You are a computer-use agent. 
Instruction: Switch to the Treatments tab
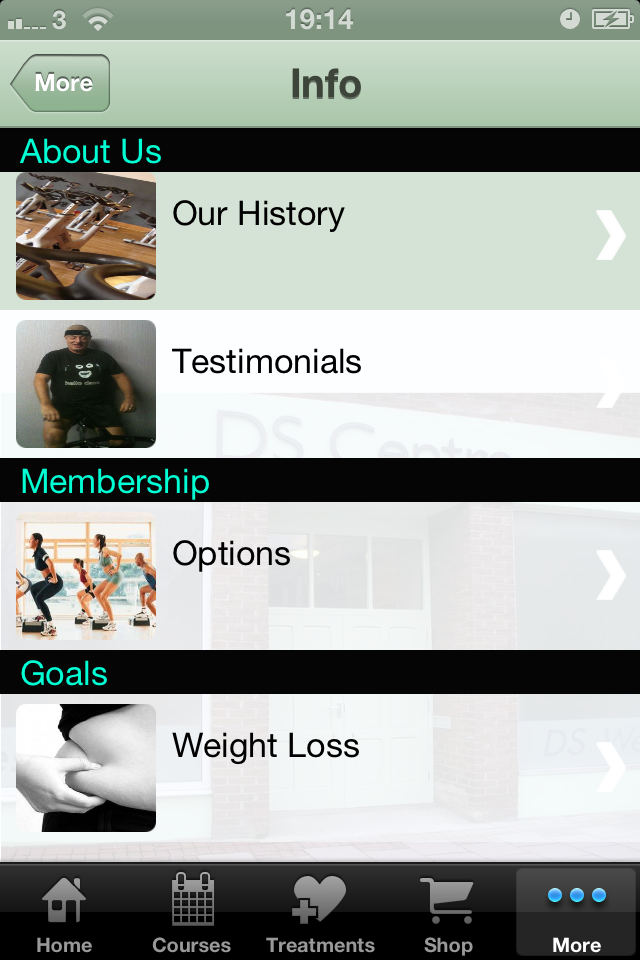pyautogui.click(x=320, y=912)
